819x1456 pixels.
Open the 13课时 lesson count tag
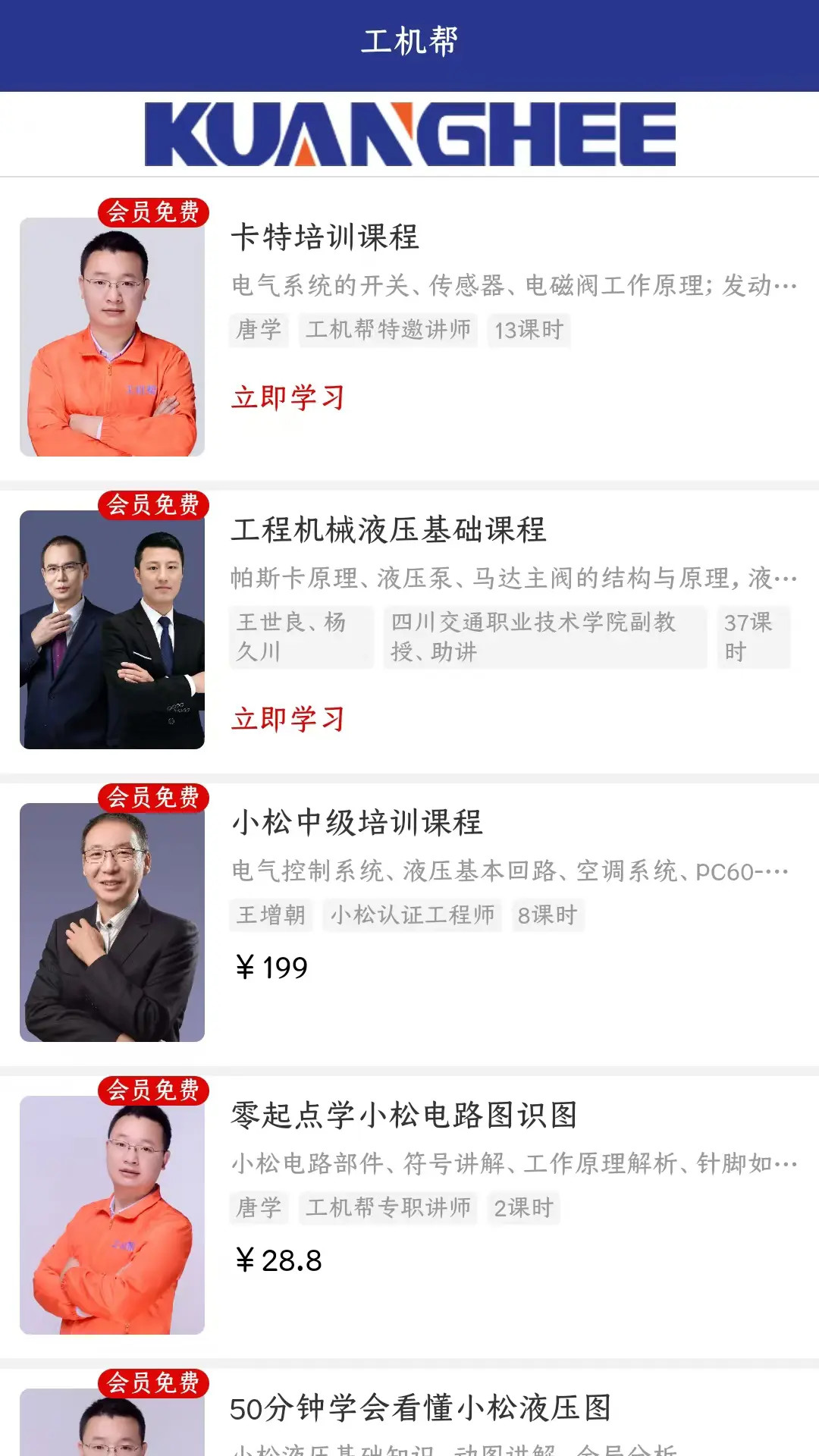tap(529, 329)
